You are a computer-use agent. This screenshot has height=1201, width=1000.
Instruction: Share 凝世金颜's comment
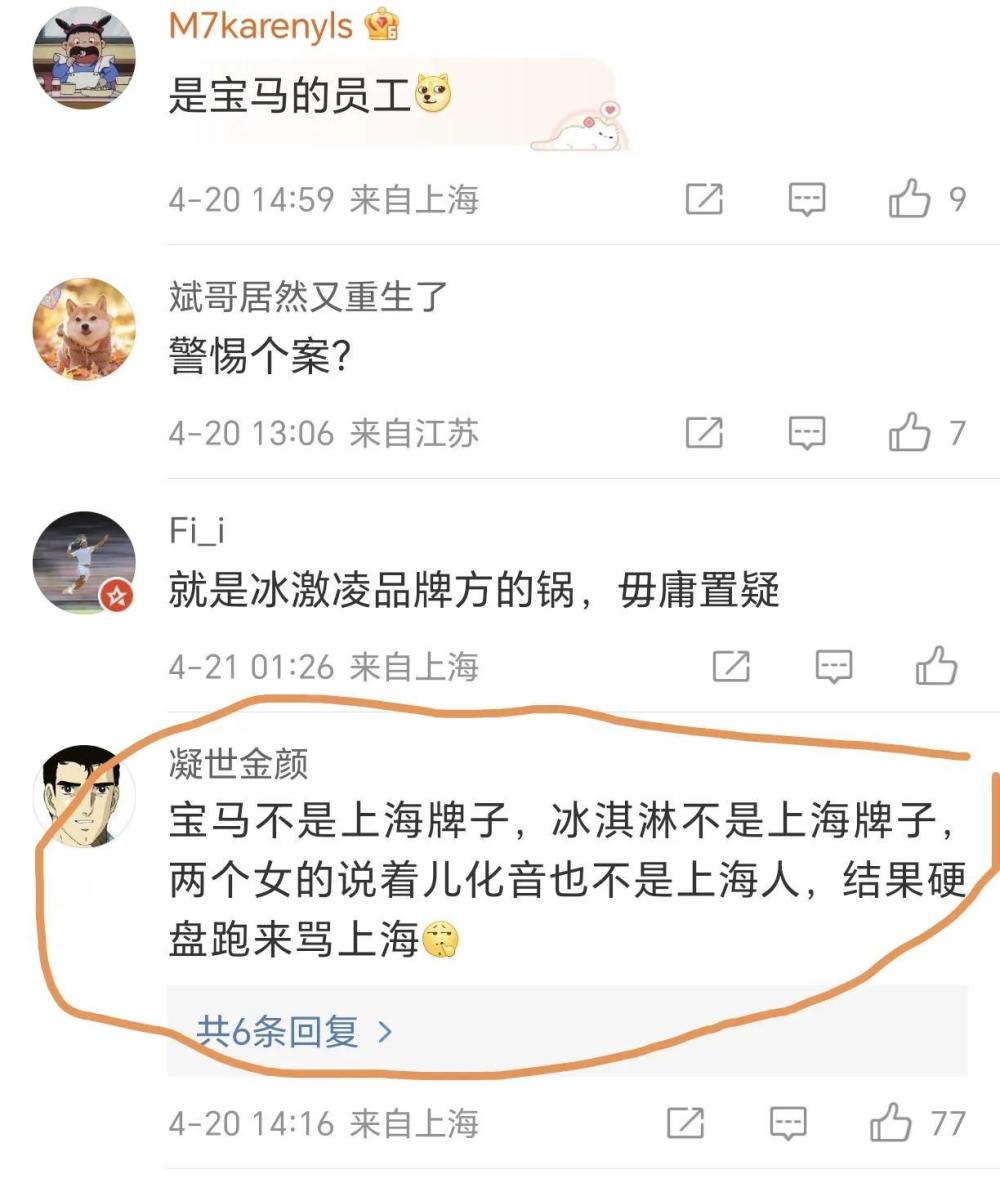(685, 1123)
